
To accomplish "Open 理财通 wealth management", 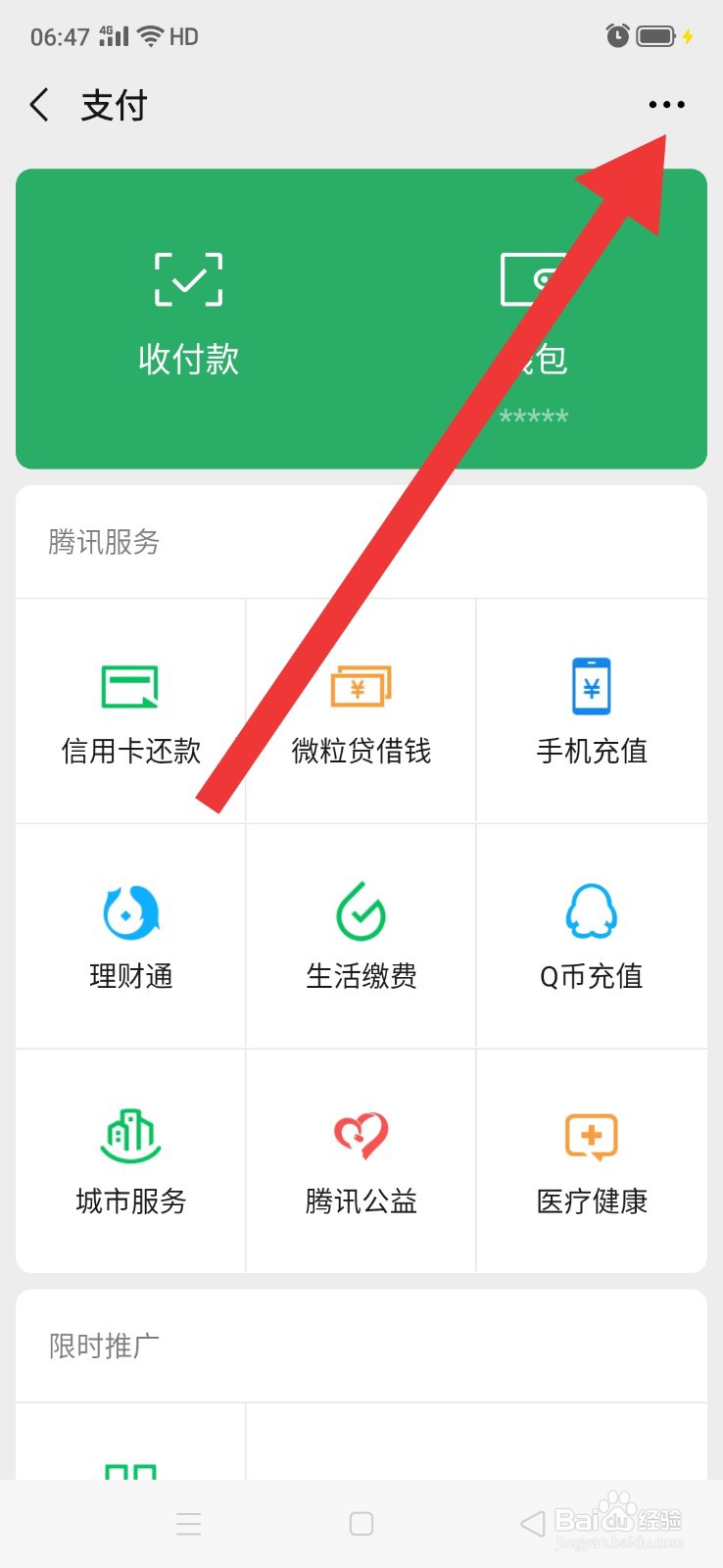I will pos(128,936).
